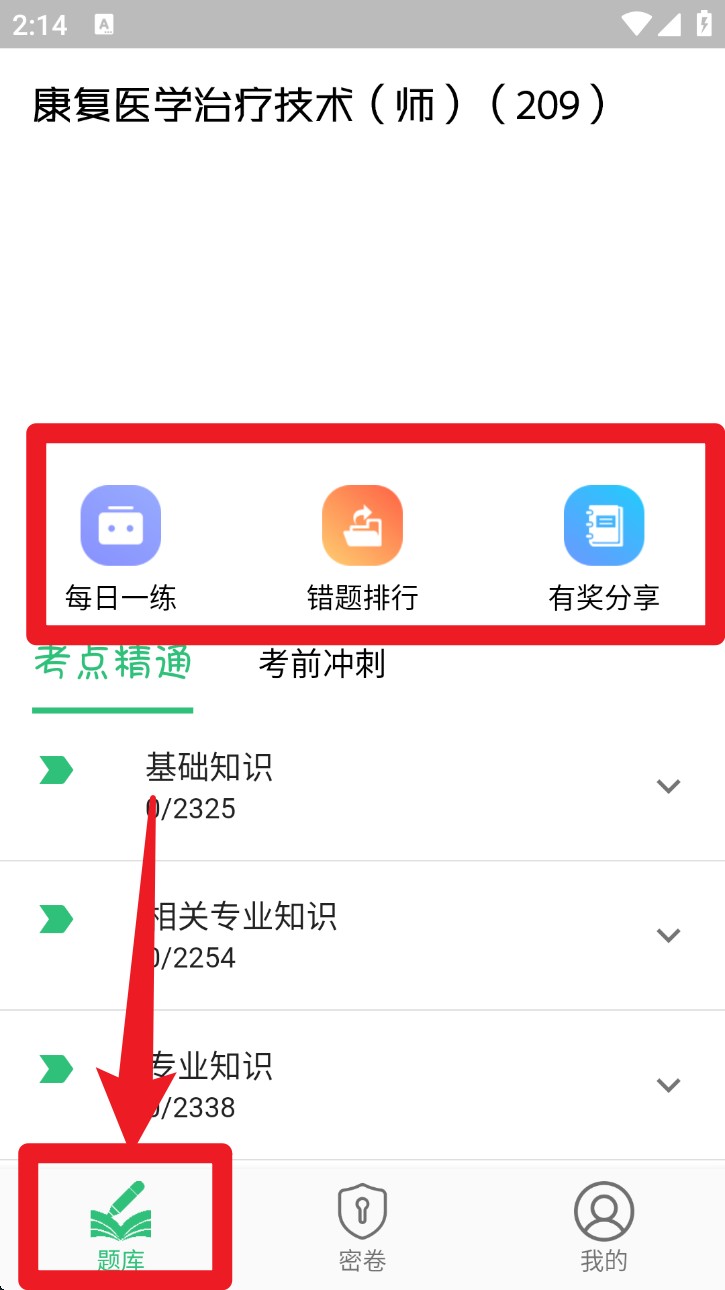725x1290 pixels.
Task: Select 题库 in bottom navigation
Action: pos(121,1226)
